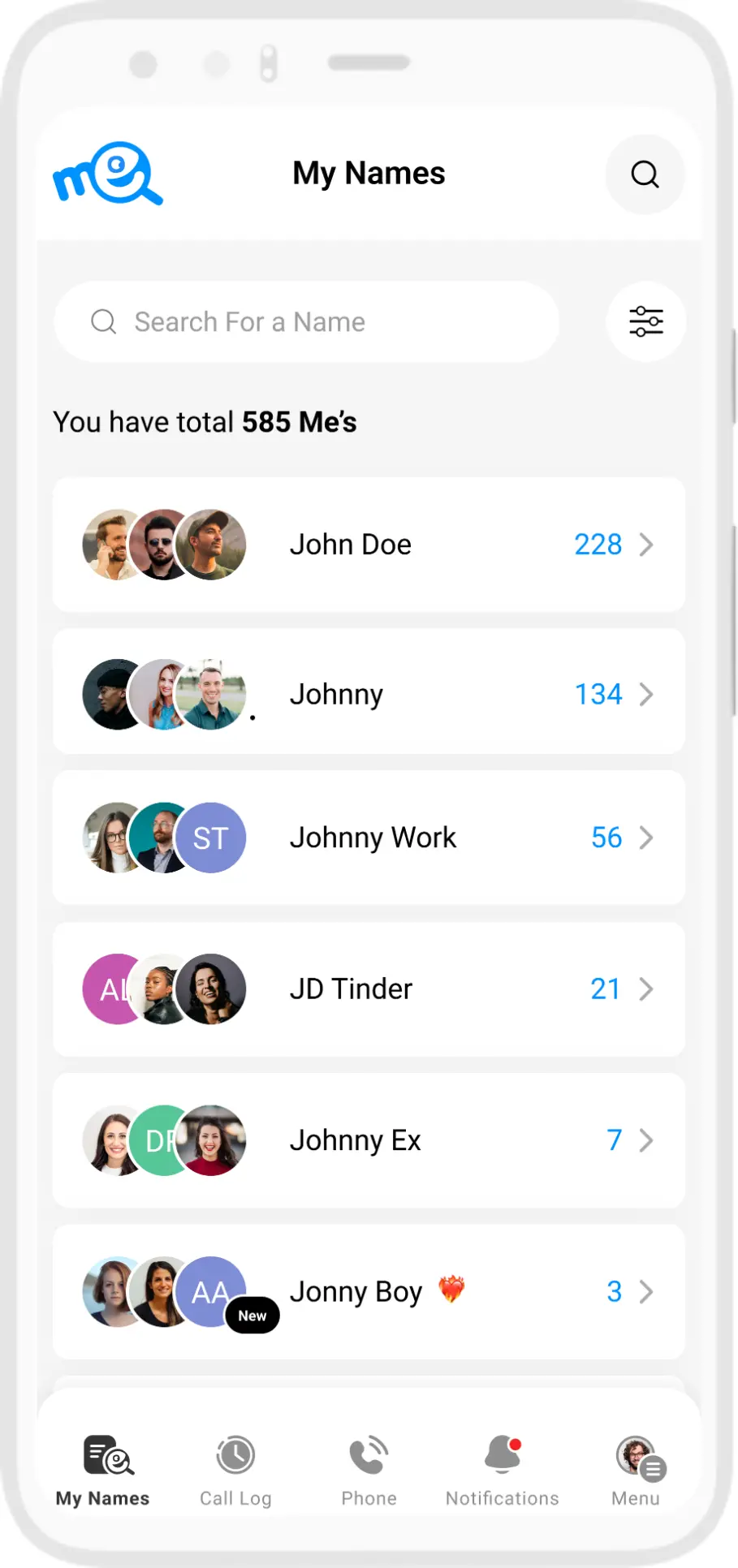View the Johnny name entry
The image size is (738, 1568).
pos(369,695)
